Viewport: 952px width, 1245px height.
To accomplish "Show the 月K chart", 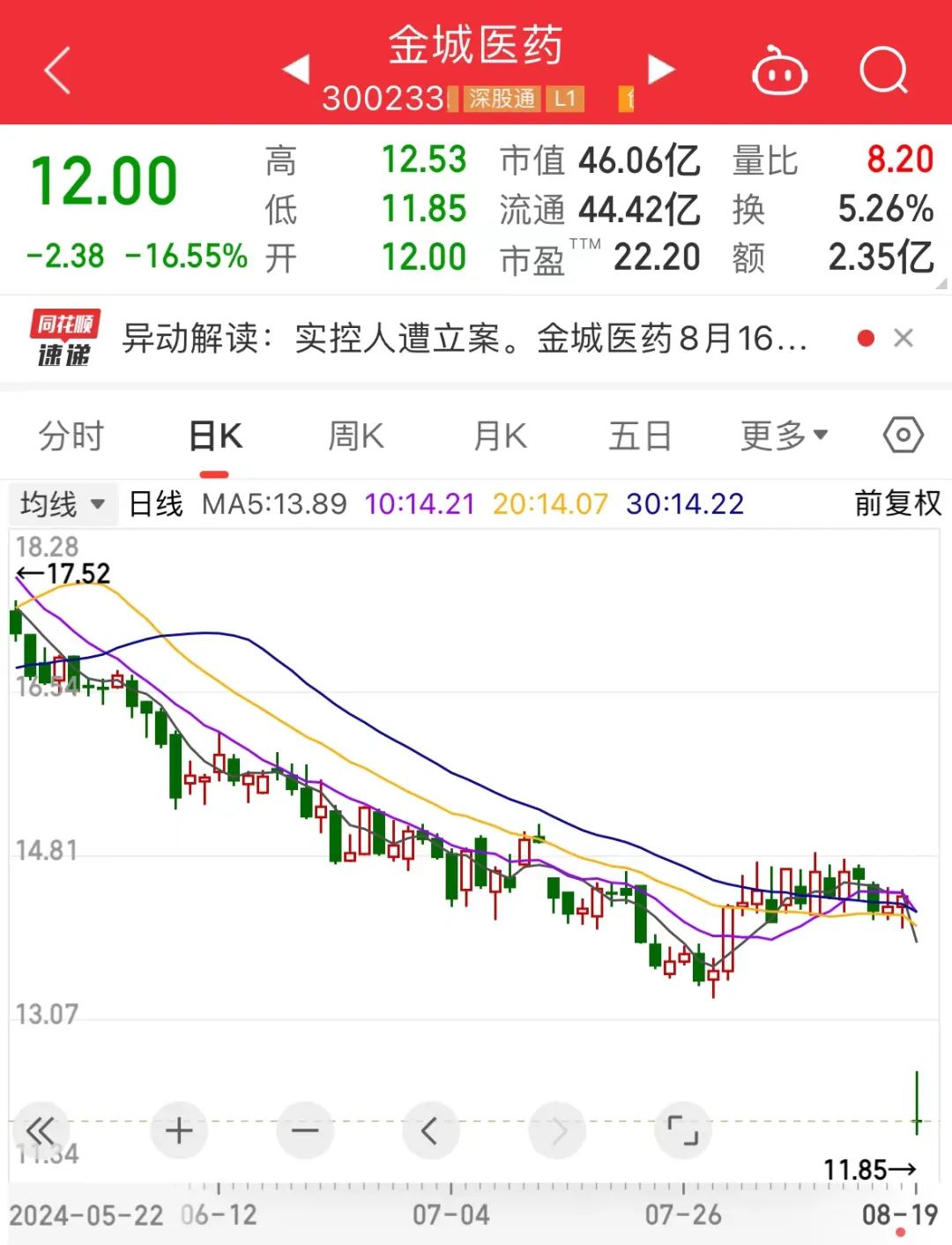I will pyautogui.click(x=500, y=436).
